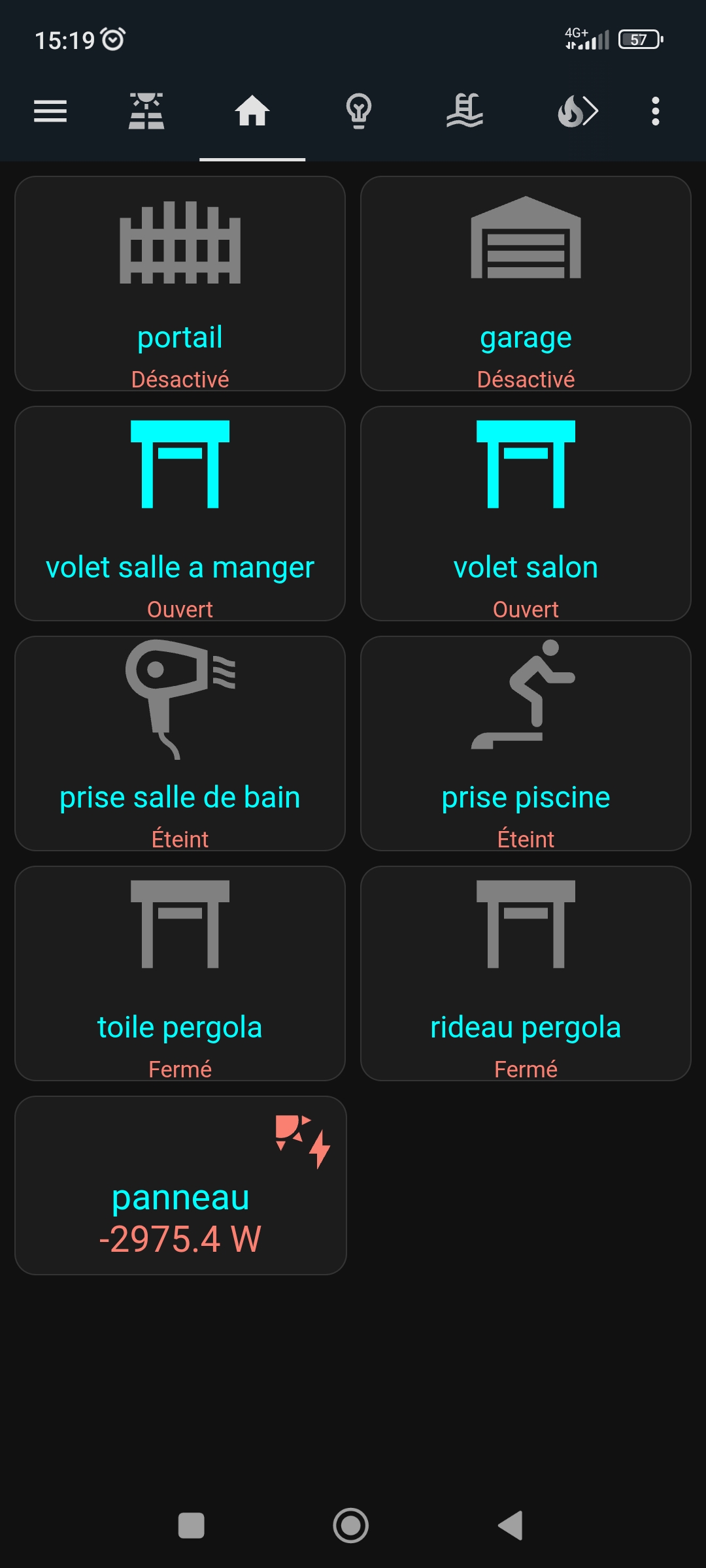706x1568 pixels.
Task: Switch to the light bulb tab
Action: click(x=358, y=111)
